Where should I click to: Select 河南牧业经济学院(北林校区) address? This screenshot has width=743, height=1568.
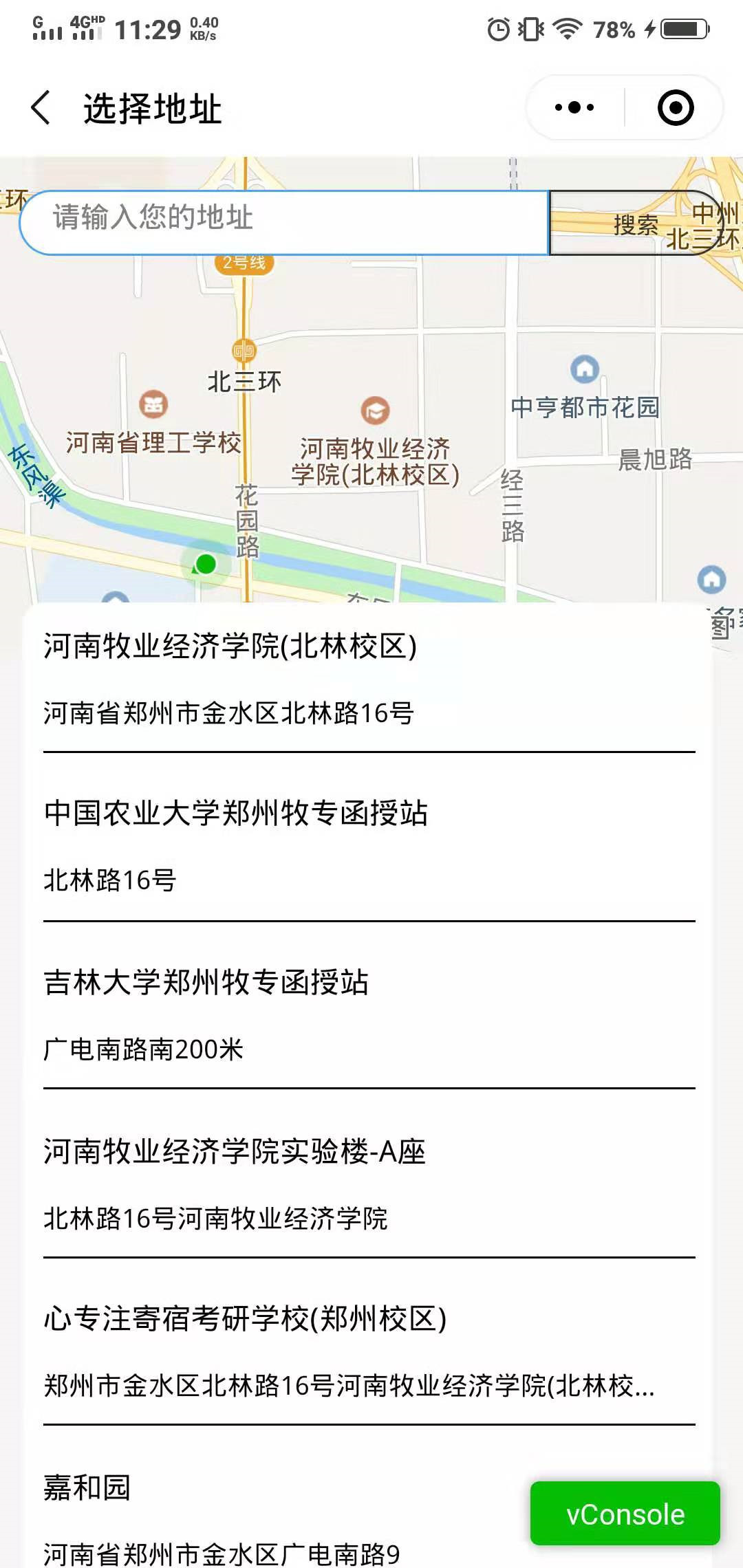[369, 679]
